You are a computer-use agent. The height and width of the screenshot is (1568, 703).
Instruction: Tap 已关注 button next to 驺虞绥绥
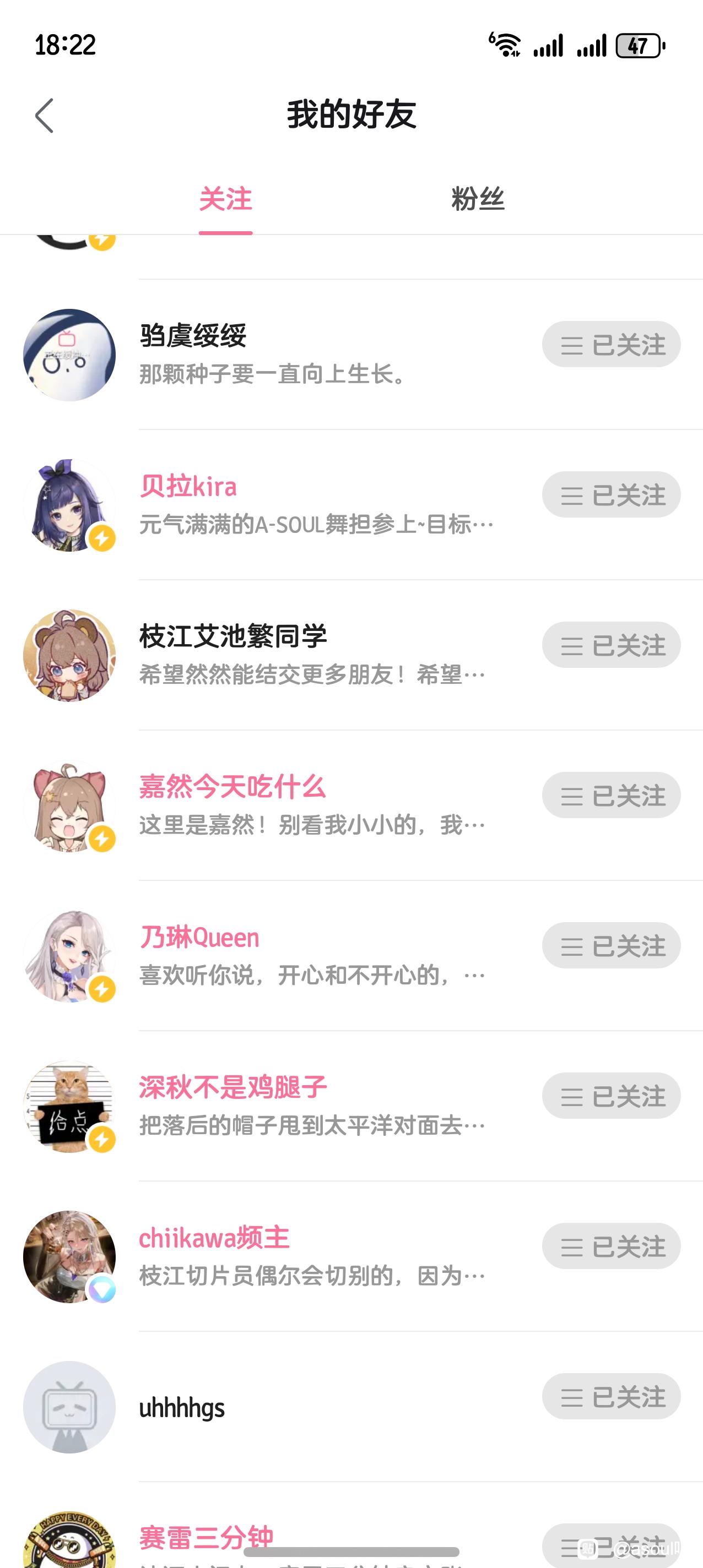tap(611, 345)
